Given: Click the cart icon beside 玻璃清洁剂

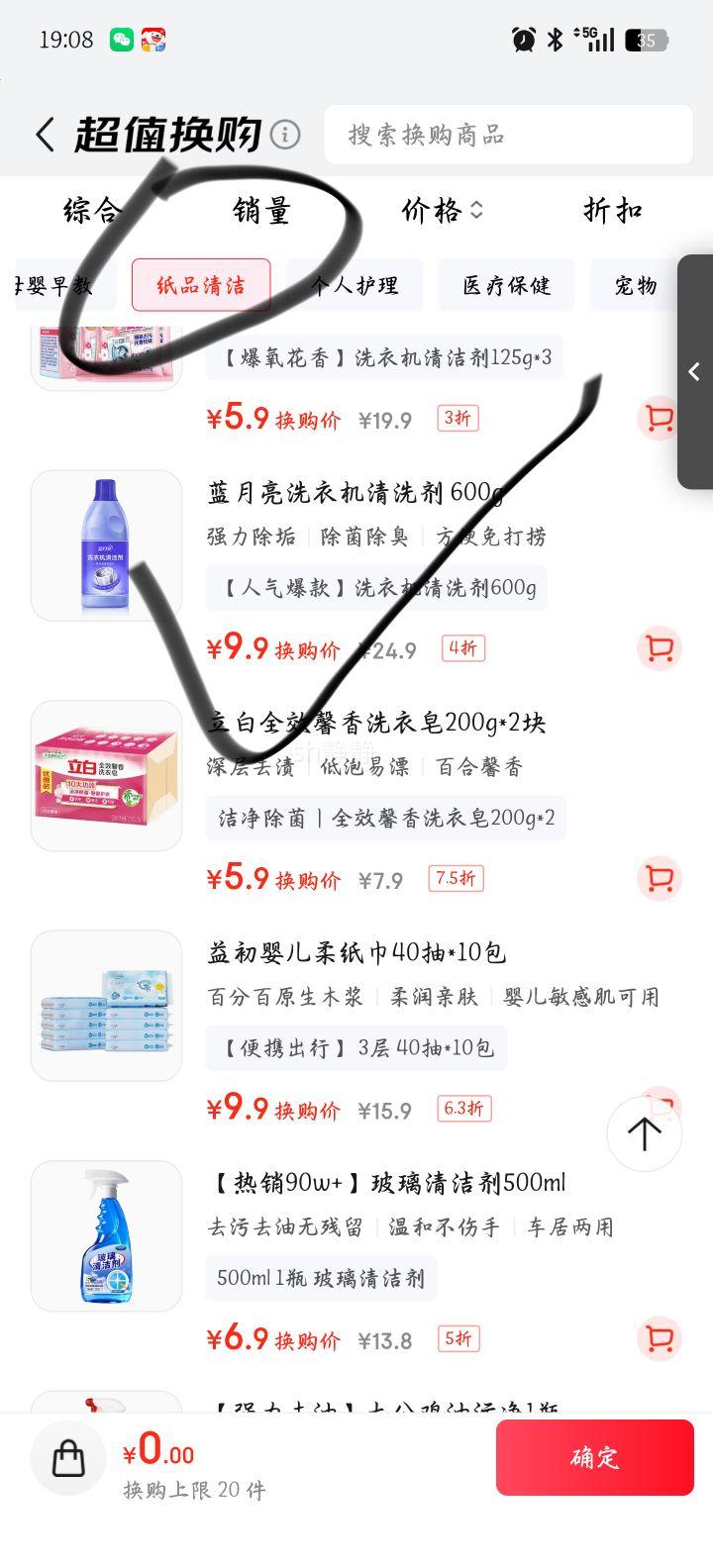Looking at the screenshot, I should (660, 1338).
